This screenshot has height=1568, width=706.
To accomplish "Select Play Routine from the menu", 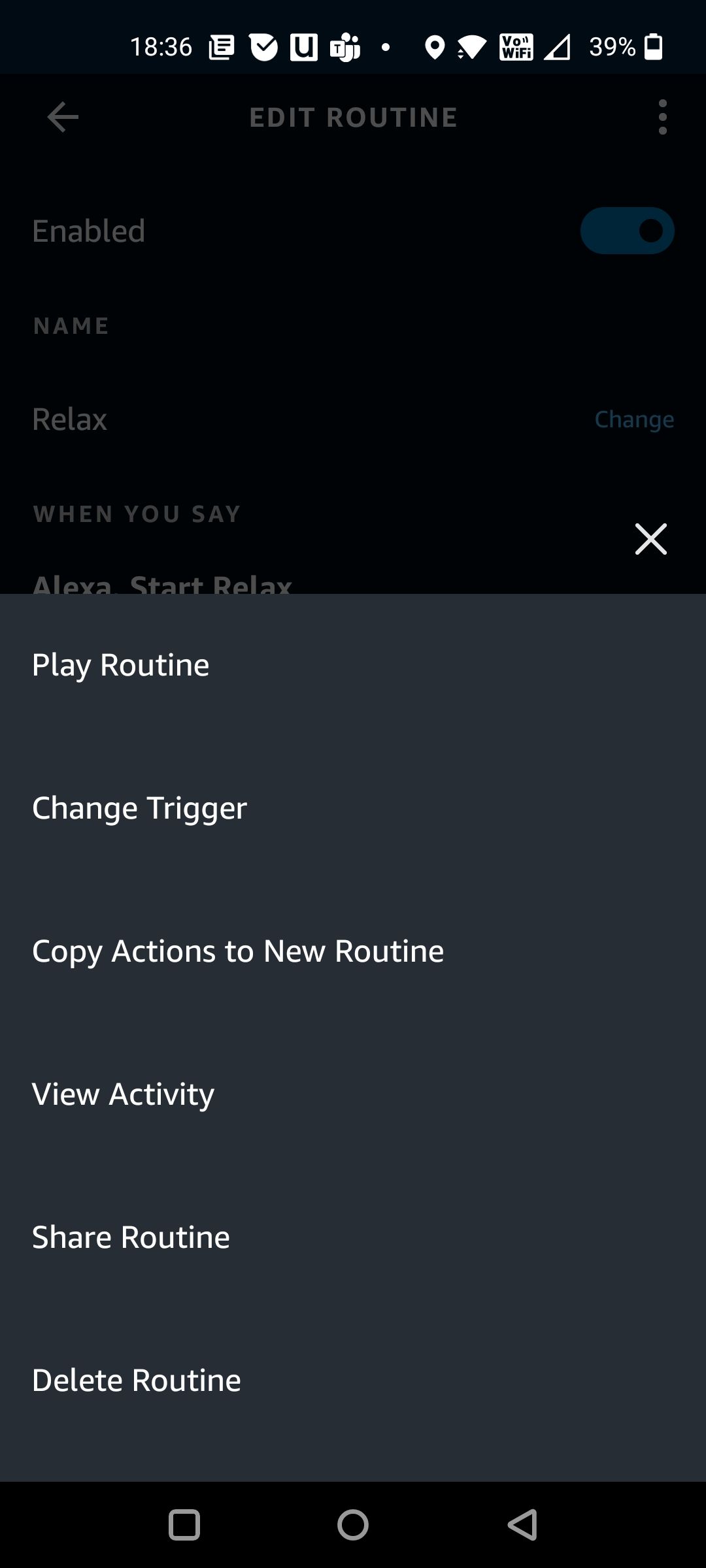I will click(120, 664).
